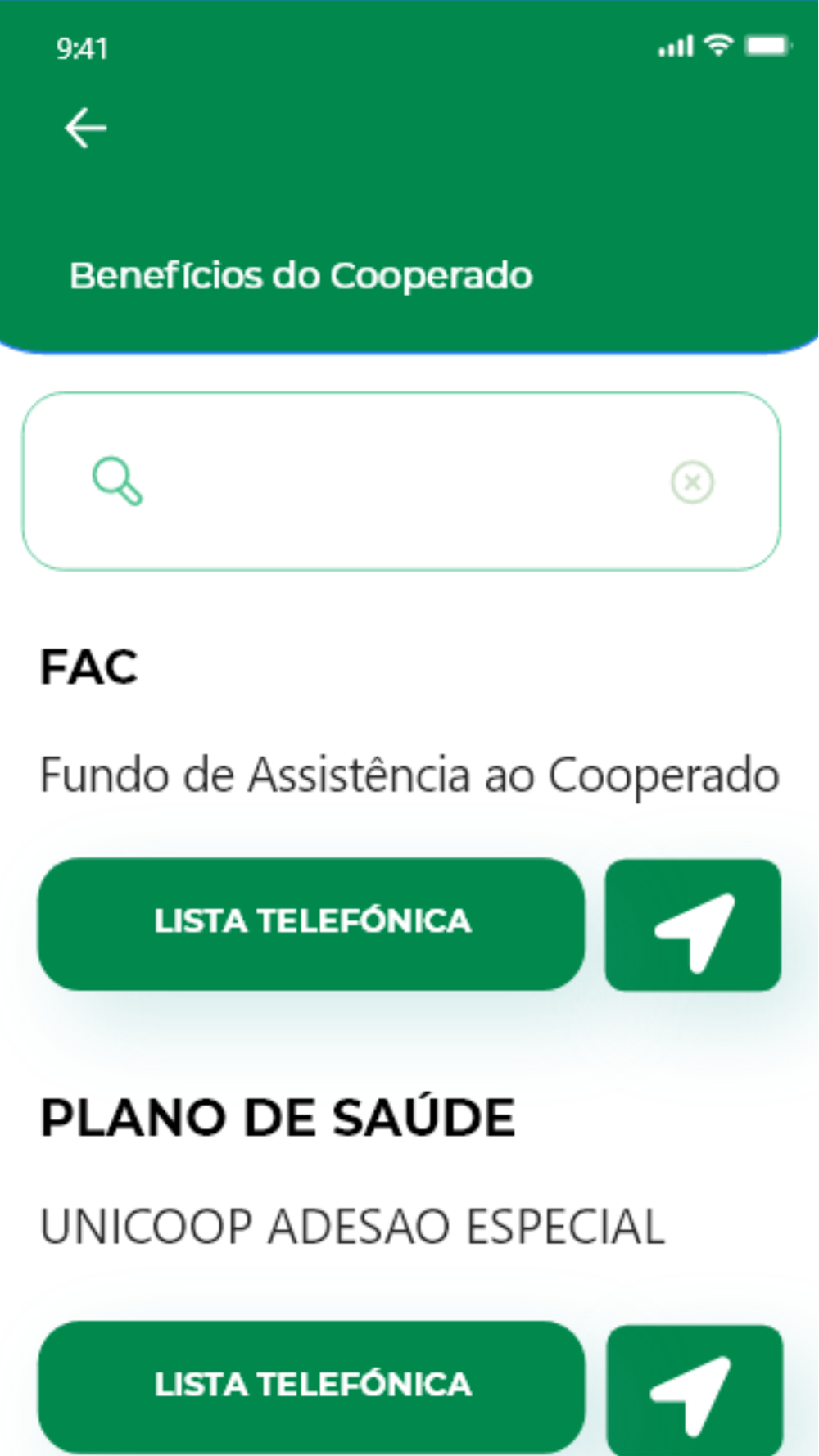
Task: Open Lista Telefónica under Plano de Saúde
Action: [x=311, y=1386]
